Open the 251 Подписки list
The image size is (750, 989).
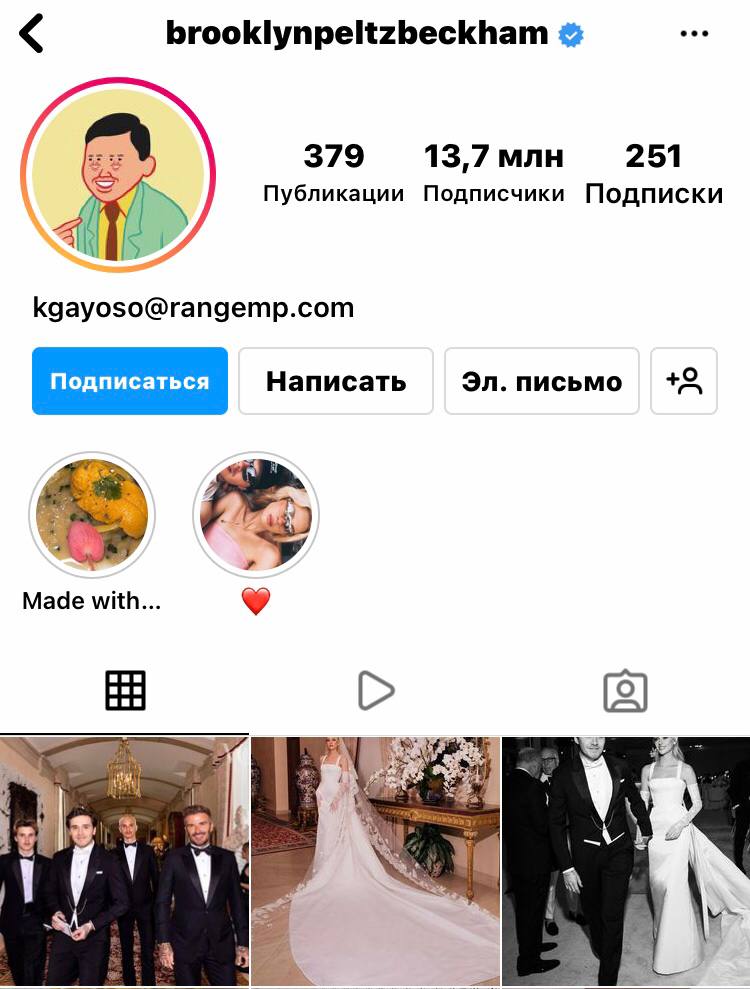pyautogui.click(x=653, y=172)
